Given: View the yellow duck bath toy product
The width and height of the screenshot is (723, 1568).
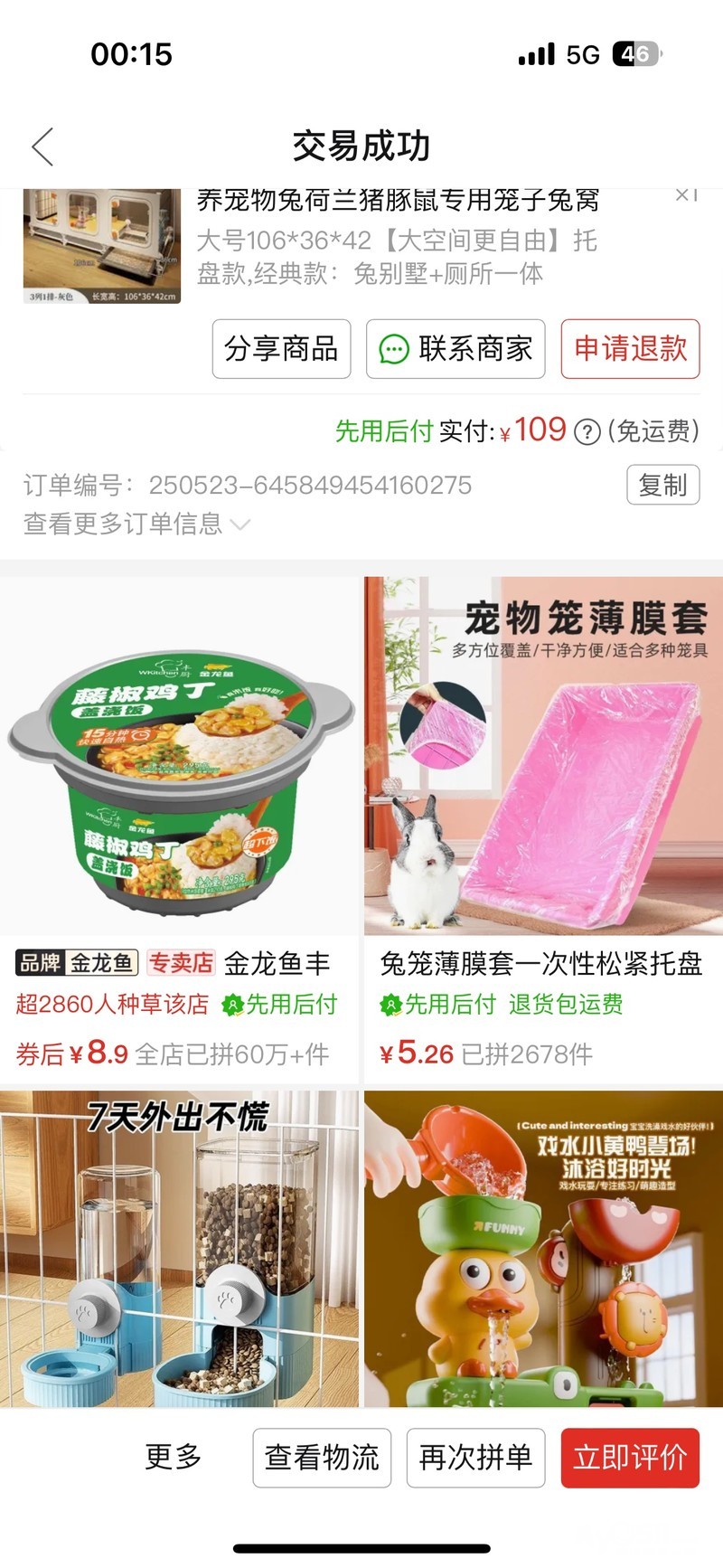Looking at the screenshot, I should coord(543,1248).
